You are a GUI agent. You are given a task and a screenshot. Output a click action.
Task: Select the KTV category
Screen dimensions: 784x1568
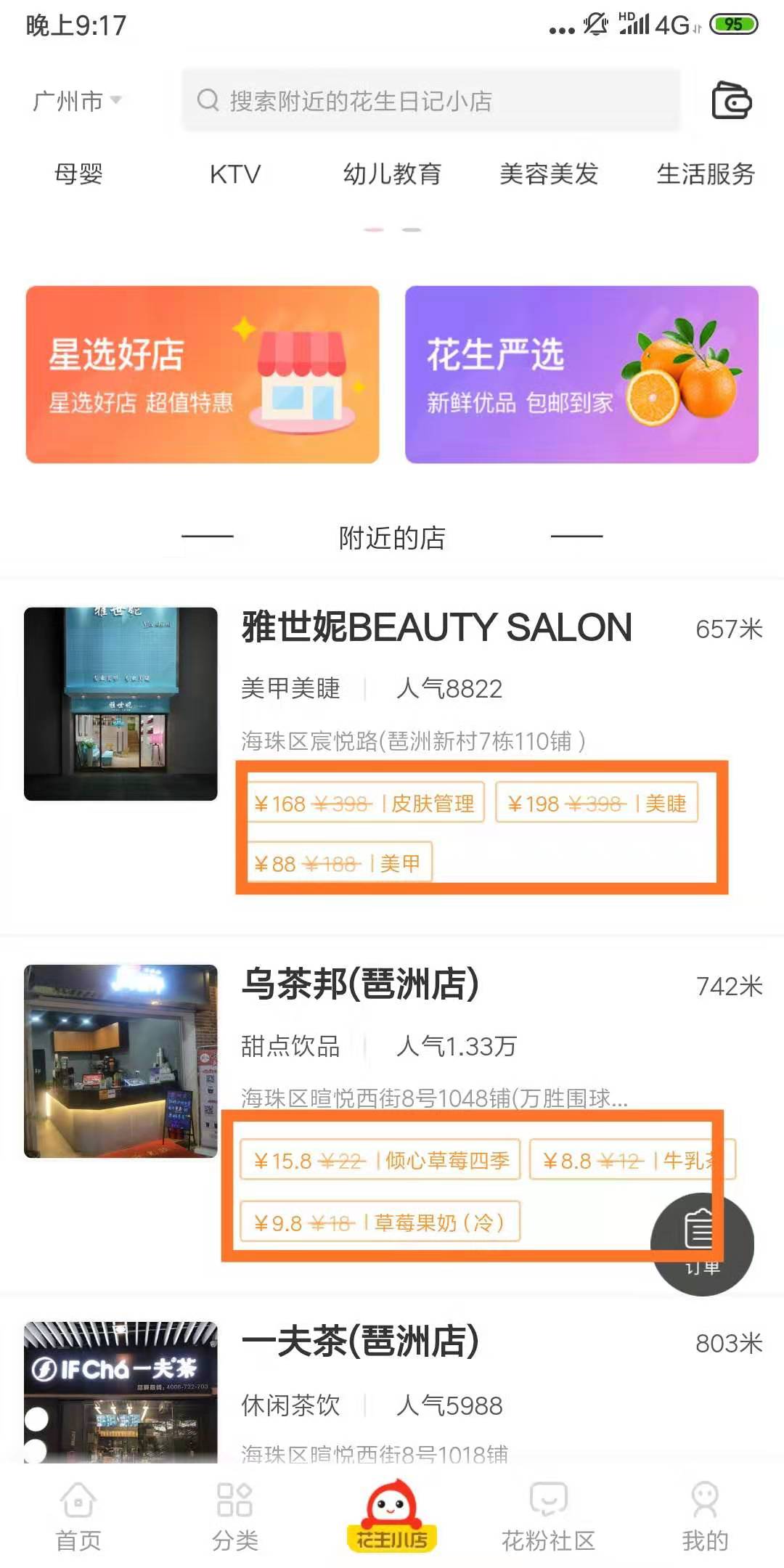coord(234,174)
